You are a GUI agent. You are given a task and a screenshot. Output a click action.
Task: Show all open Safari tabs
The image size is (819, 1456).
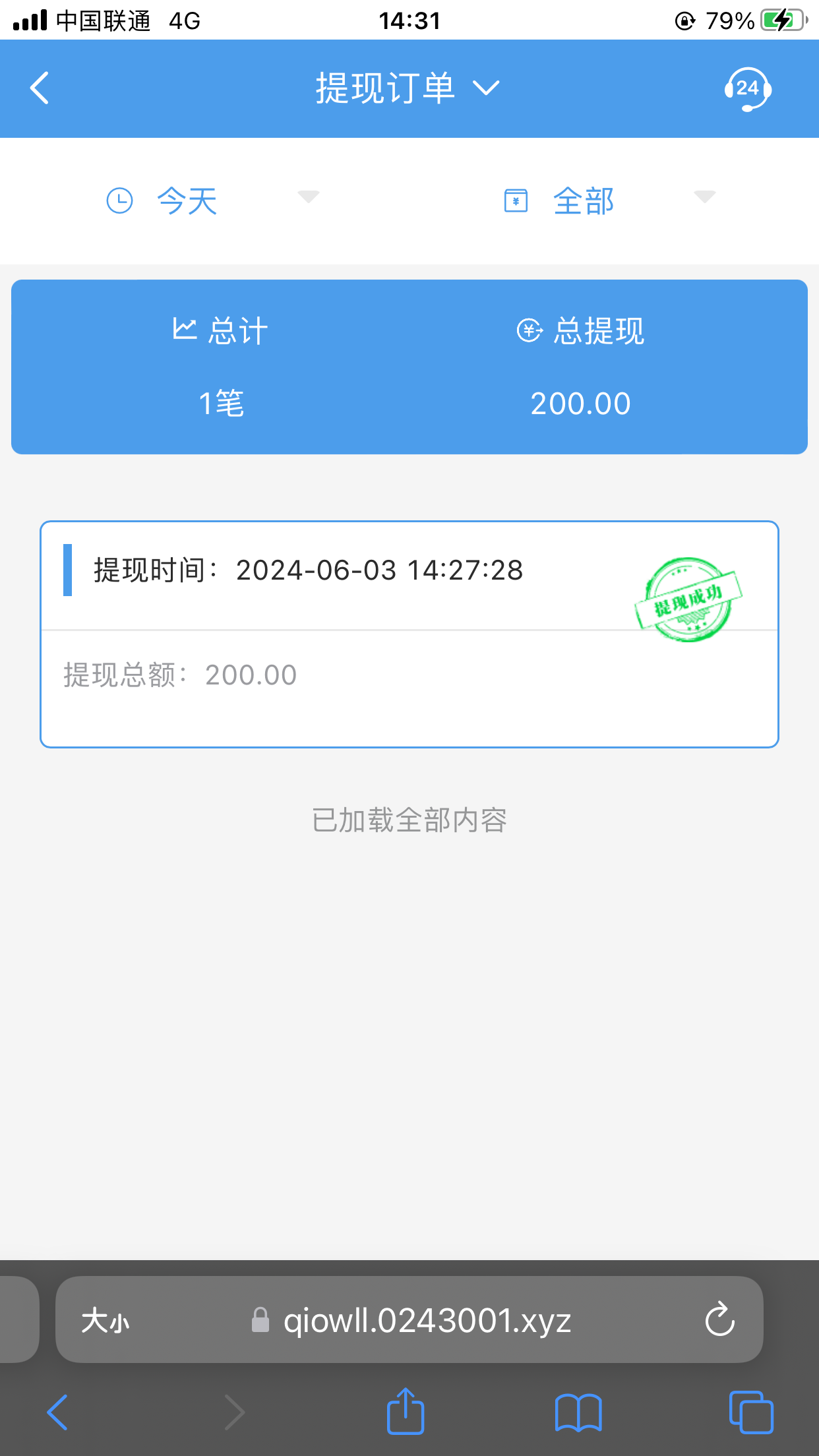click(751, 1412)
